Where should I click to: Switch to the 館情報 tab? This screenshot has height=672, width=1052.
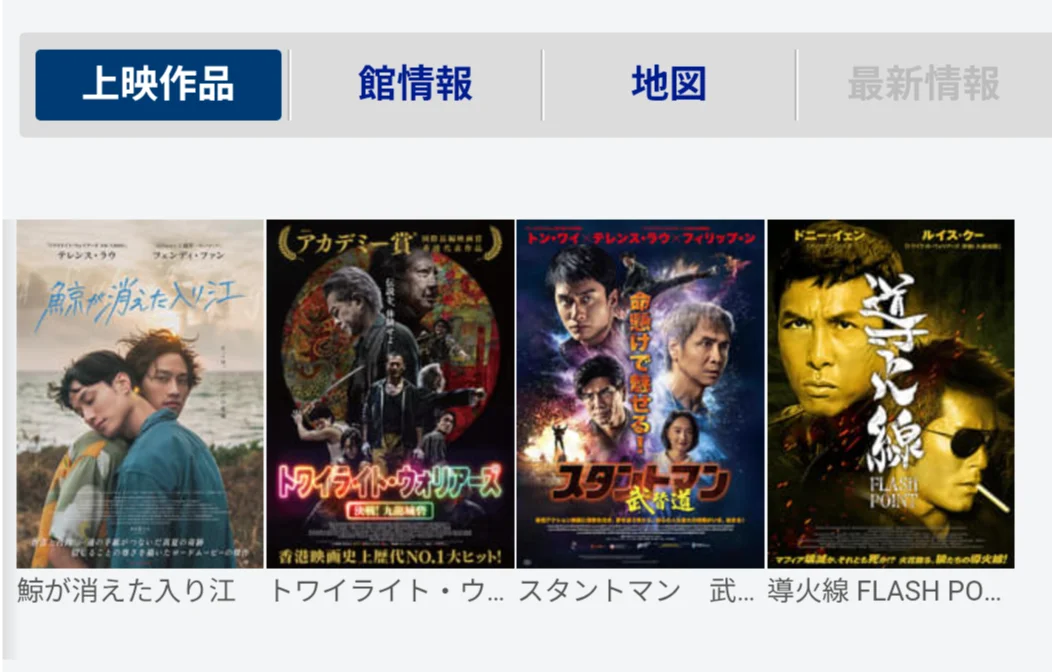(x=415, y=84)
